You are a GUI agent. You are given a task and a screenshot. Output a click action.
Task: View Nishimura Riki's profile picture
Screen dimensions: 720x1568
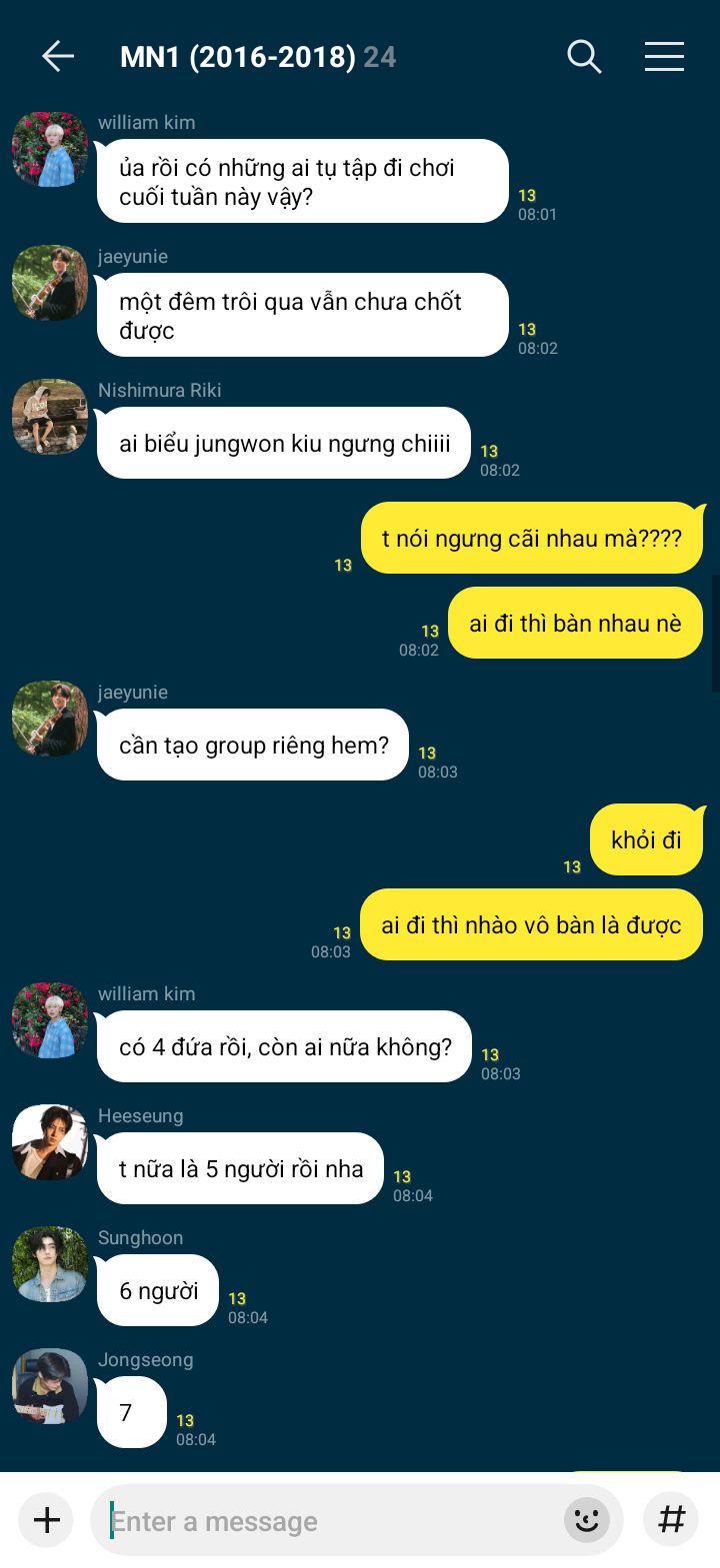[50, 417]
